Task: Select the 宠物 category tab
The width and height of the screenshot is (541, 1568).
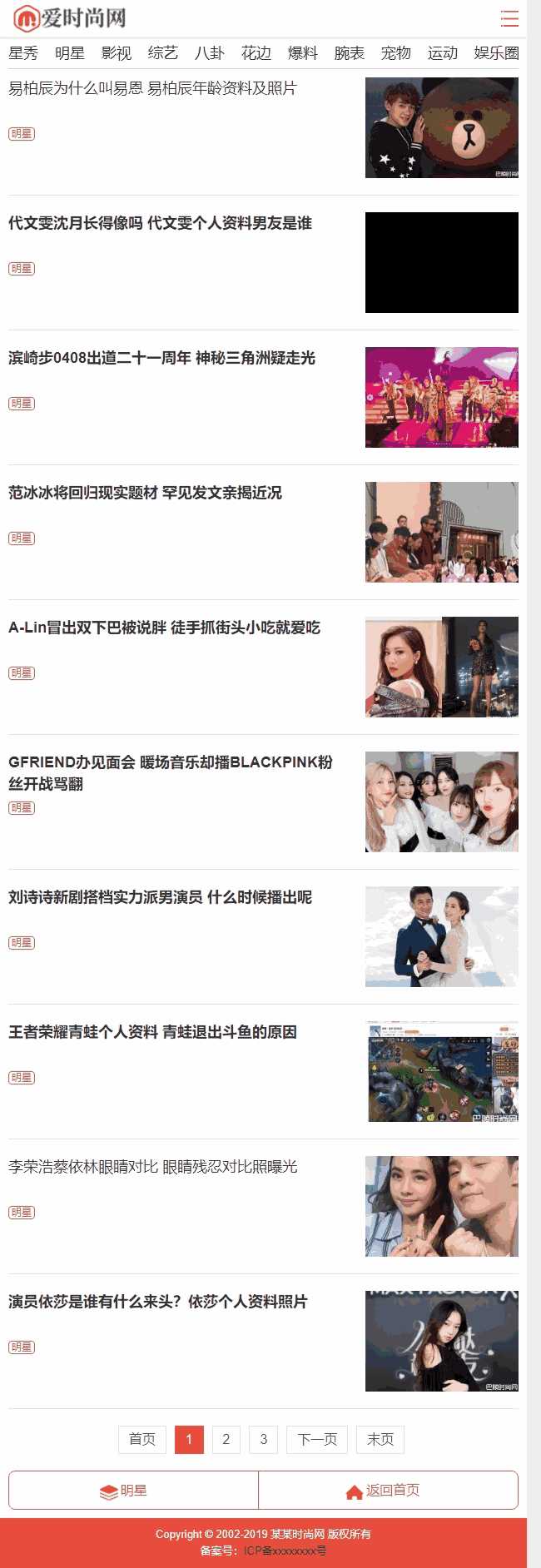Action: point(396,53)
